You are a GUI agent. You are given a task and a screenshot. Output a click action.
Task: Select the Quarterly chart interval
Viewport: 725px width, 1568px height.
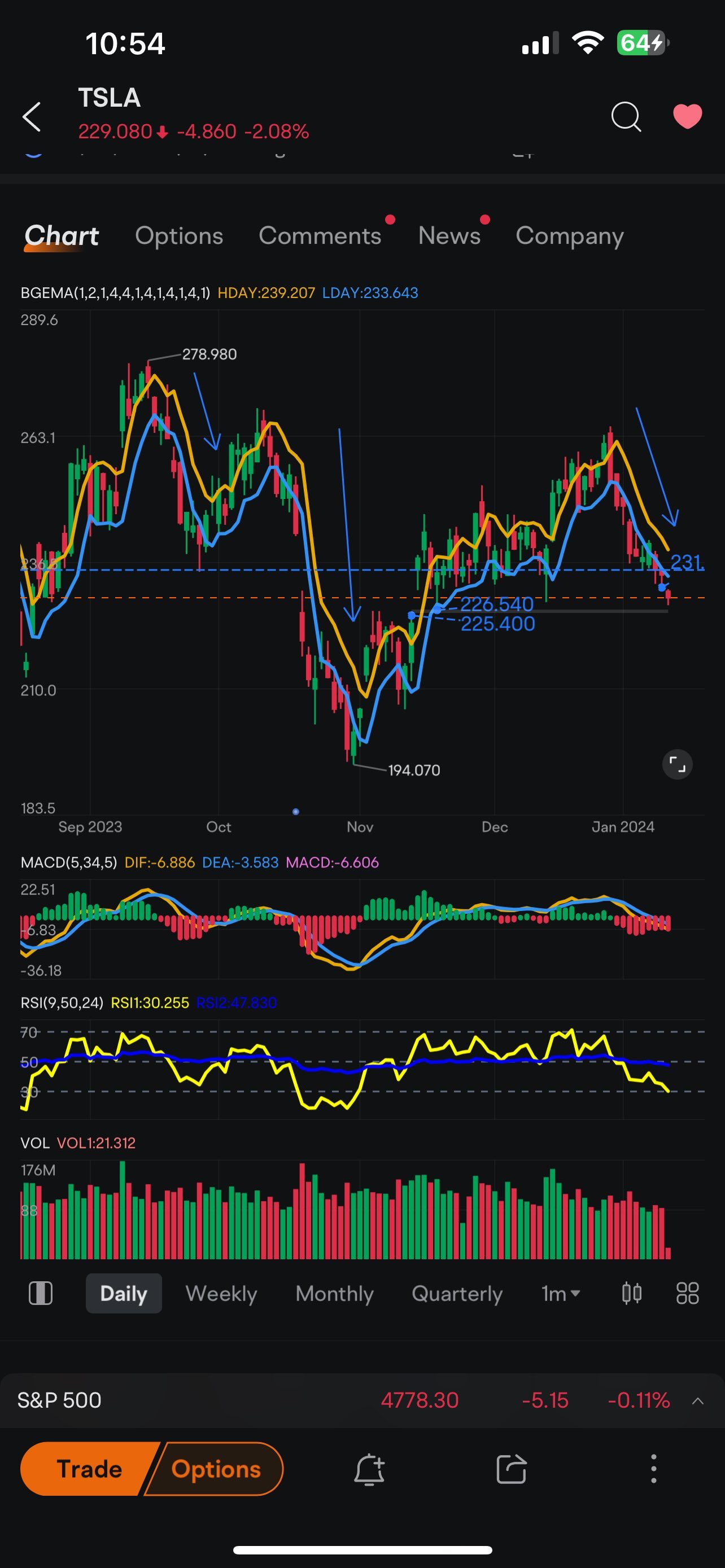click(x=457, y=1294)
